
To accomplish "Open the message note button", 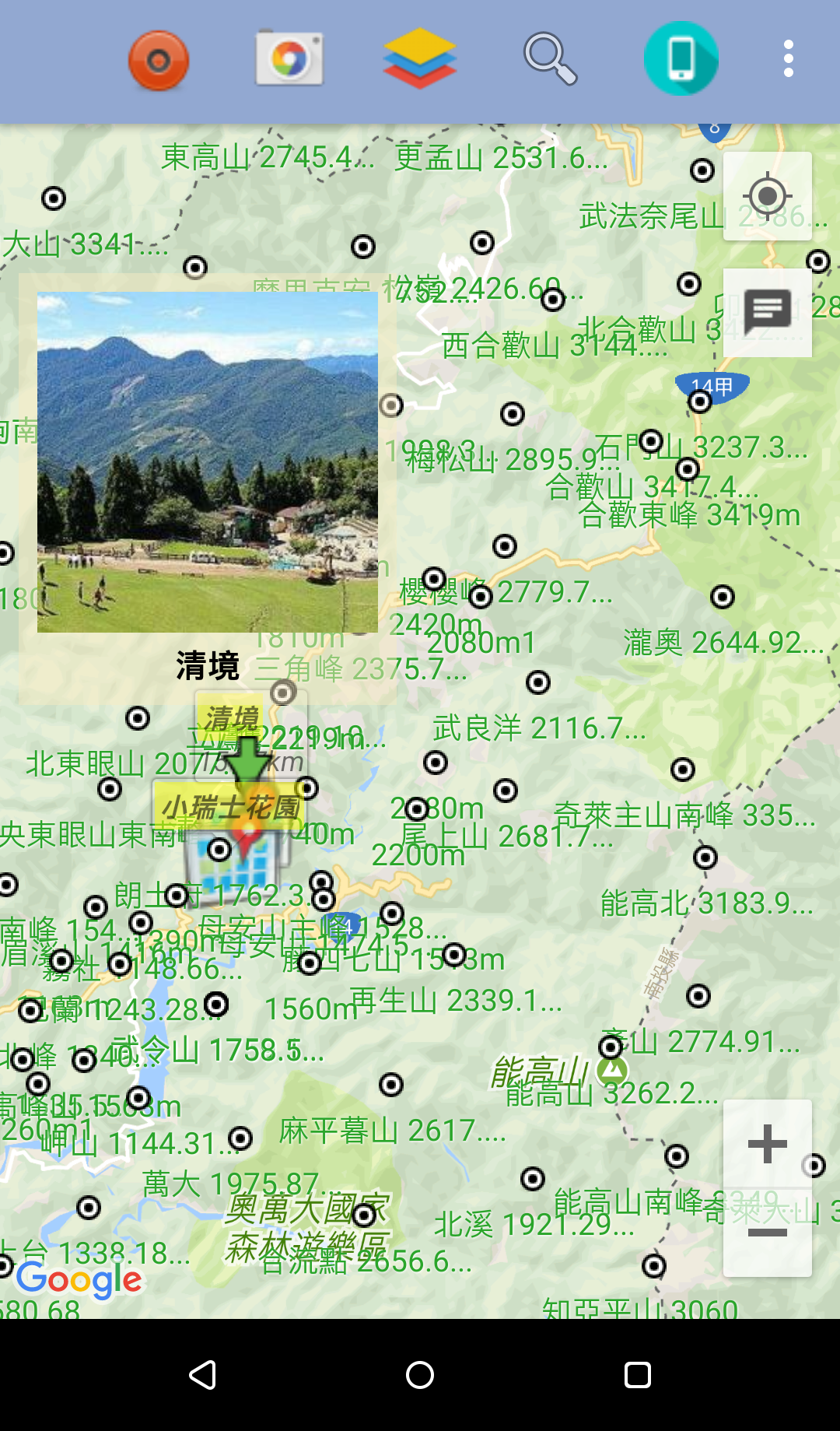I will [768, 312].
